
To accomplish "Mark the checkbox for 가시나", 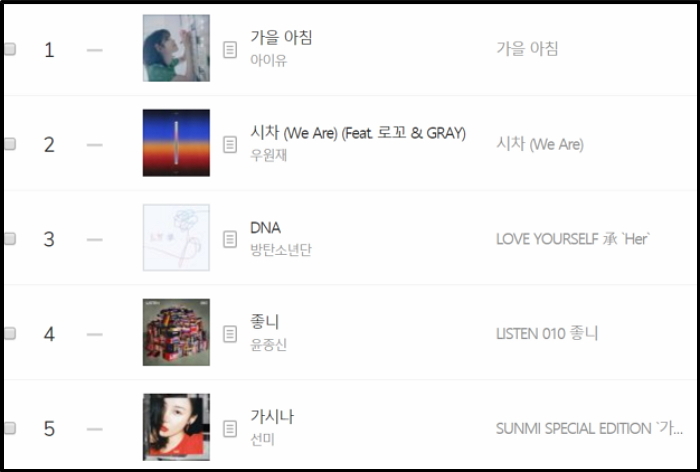I will [x=9, y=428].
